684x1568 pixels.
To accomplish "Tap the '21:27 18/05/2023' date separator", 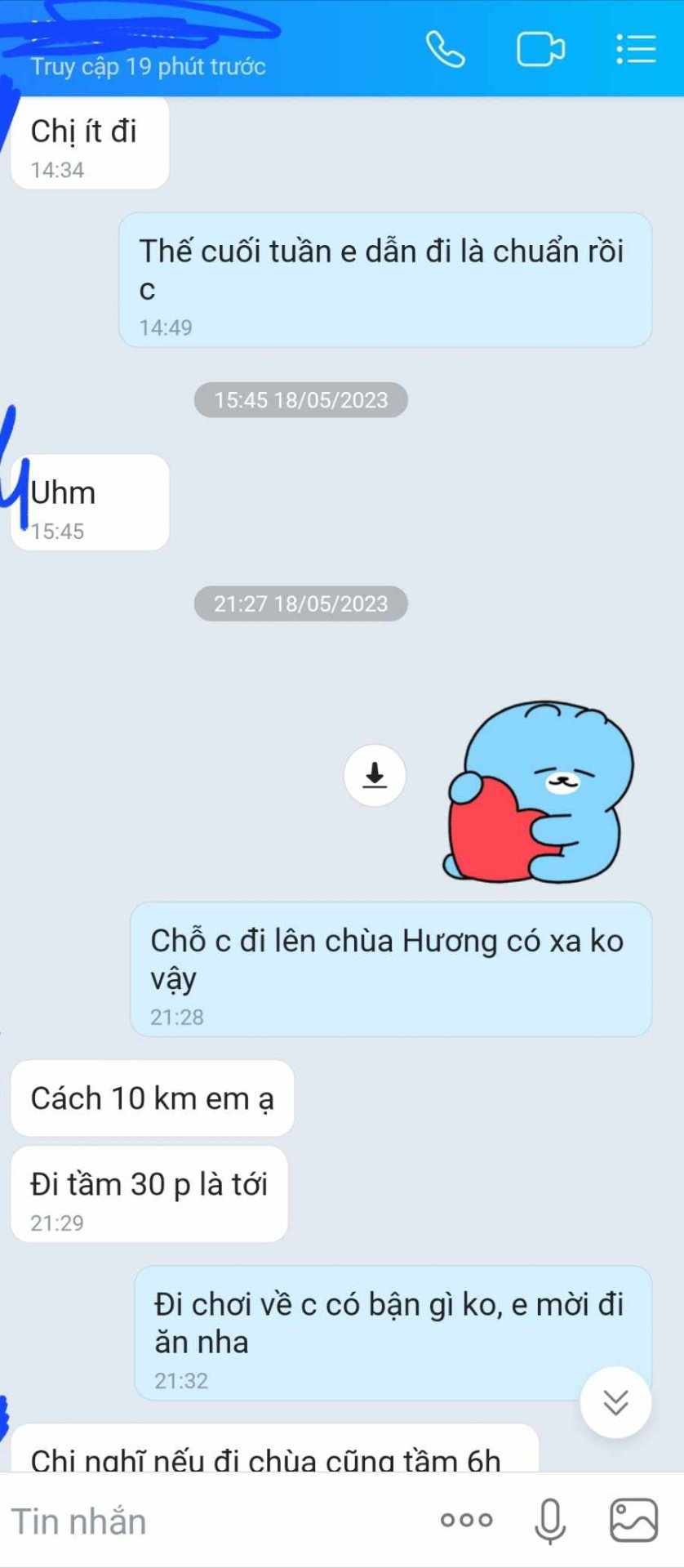I will [300, 604].
